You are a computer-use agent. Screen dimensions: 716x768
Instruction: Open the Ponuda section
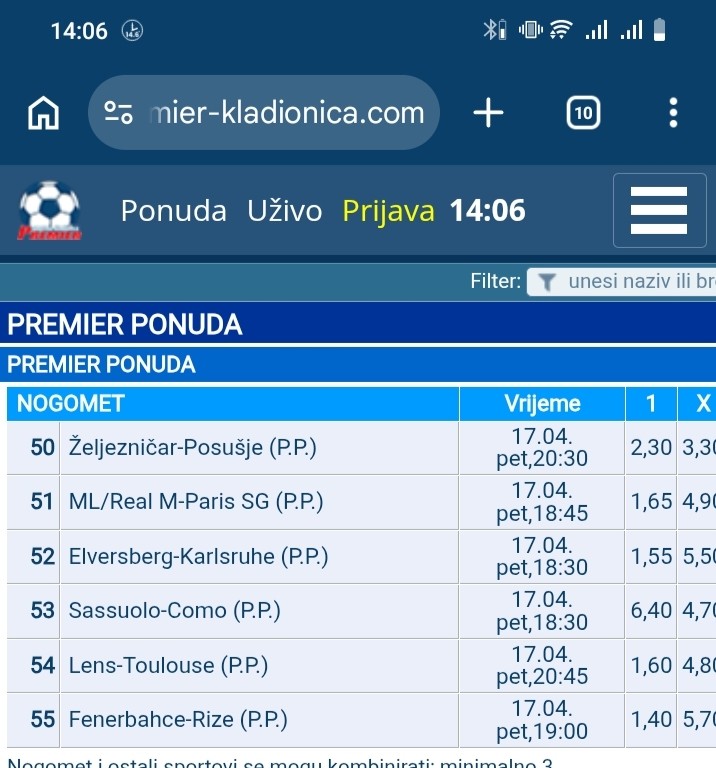pyautogui.click(x=174, y=211)
